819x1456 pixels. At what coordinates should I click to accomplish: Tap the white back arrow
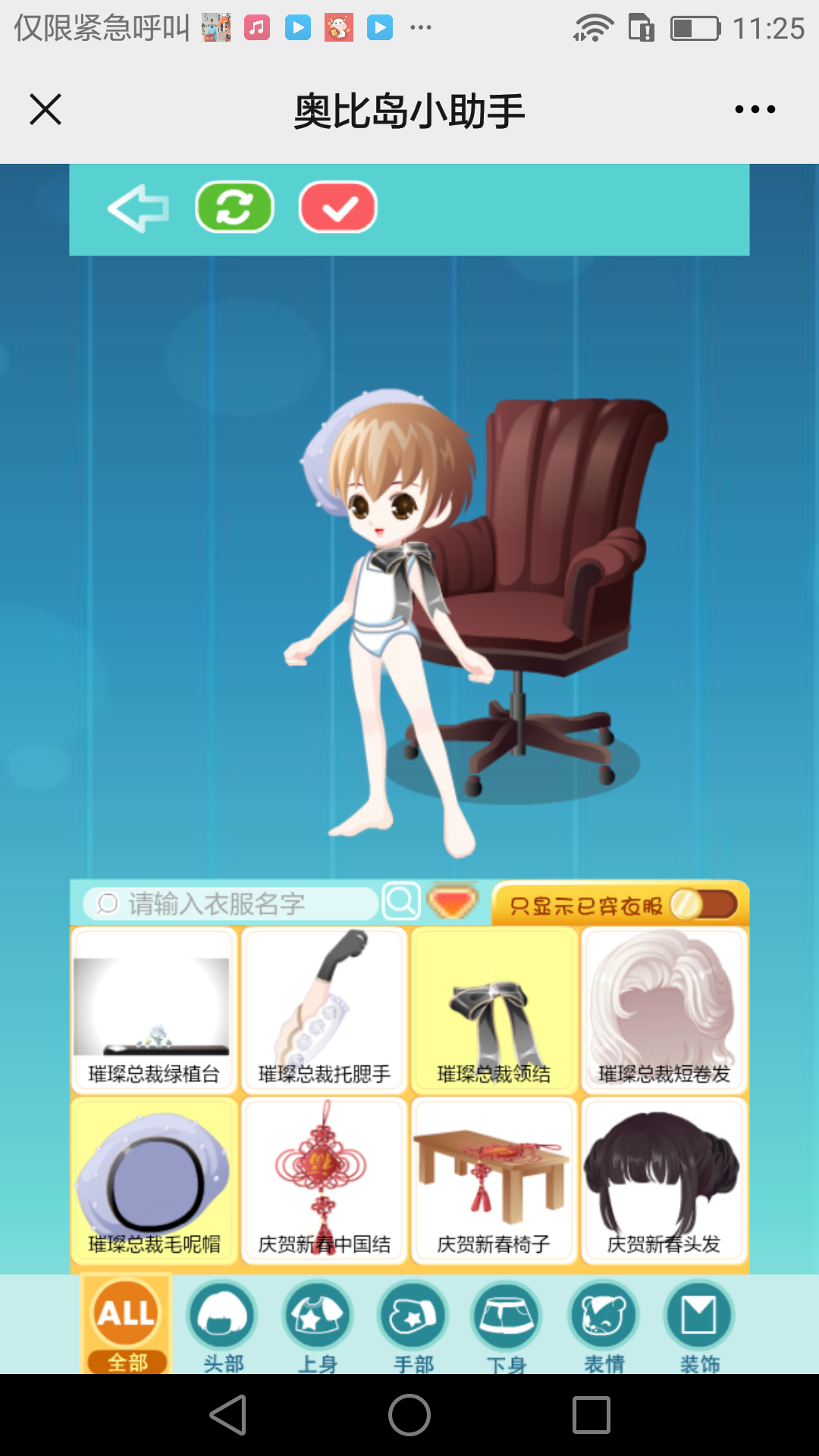click(x=139, y=209)
